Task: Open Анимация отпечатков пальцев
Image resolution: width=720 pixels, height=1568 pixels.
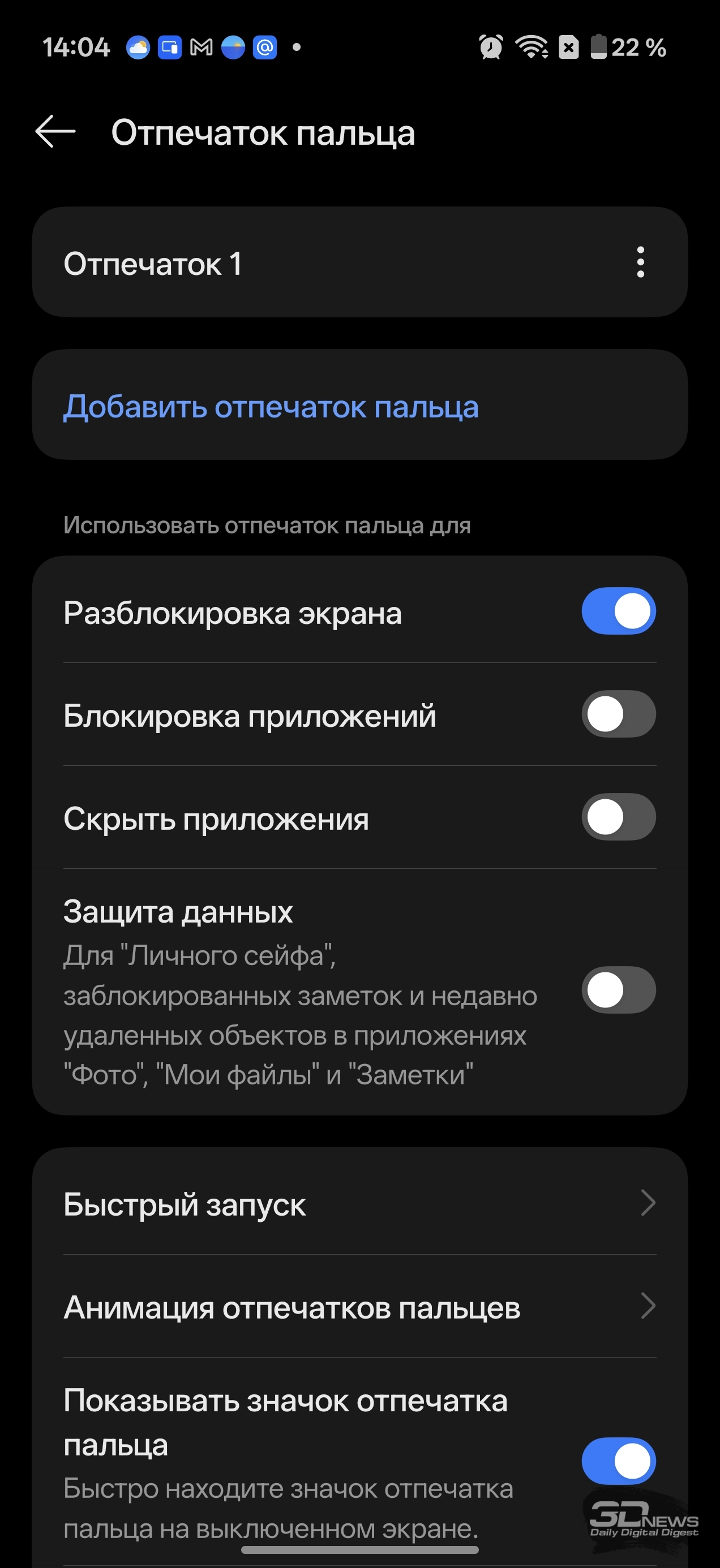Action: tap(359, 1306)
